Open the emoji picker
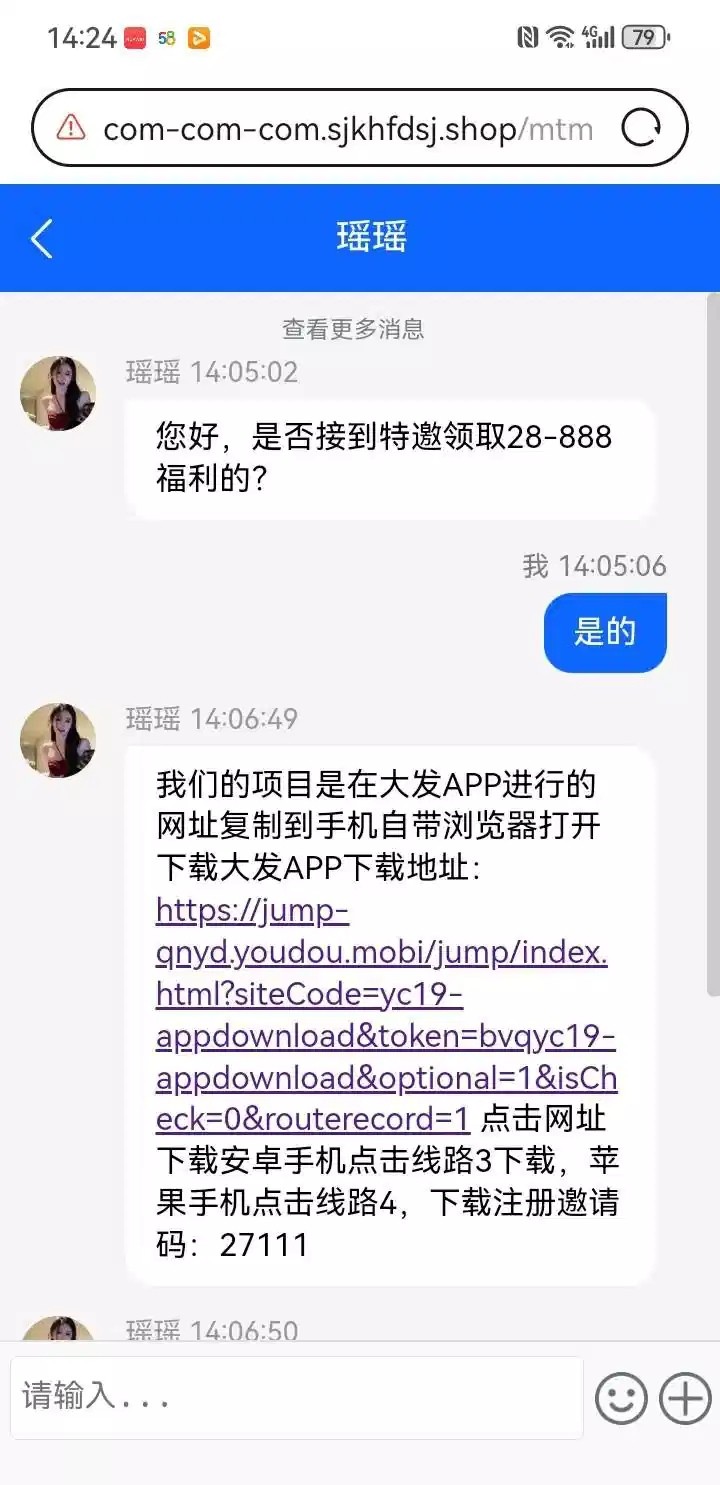 621,1397
